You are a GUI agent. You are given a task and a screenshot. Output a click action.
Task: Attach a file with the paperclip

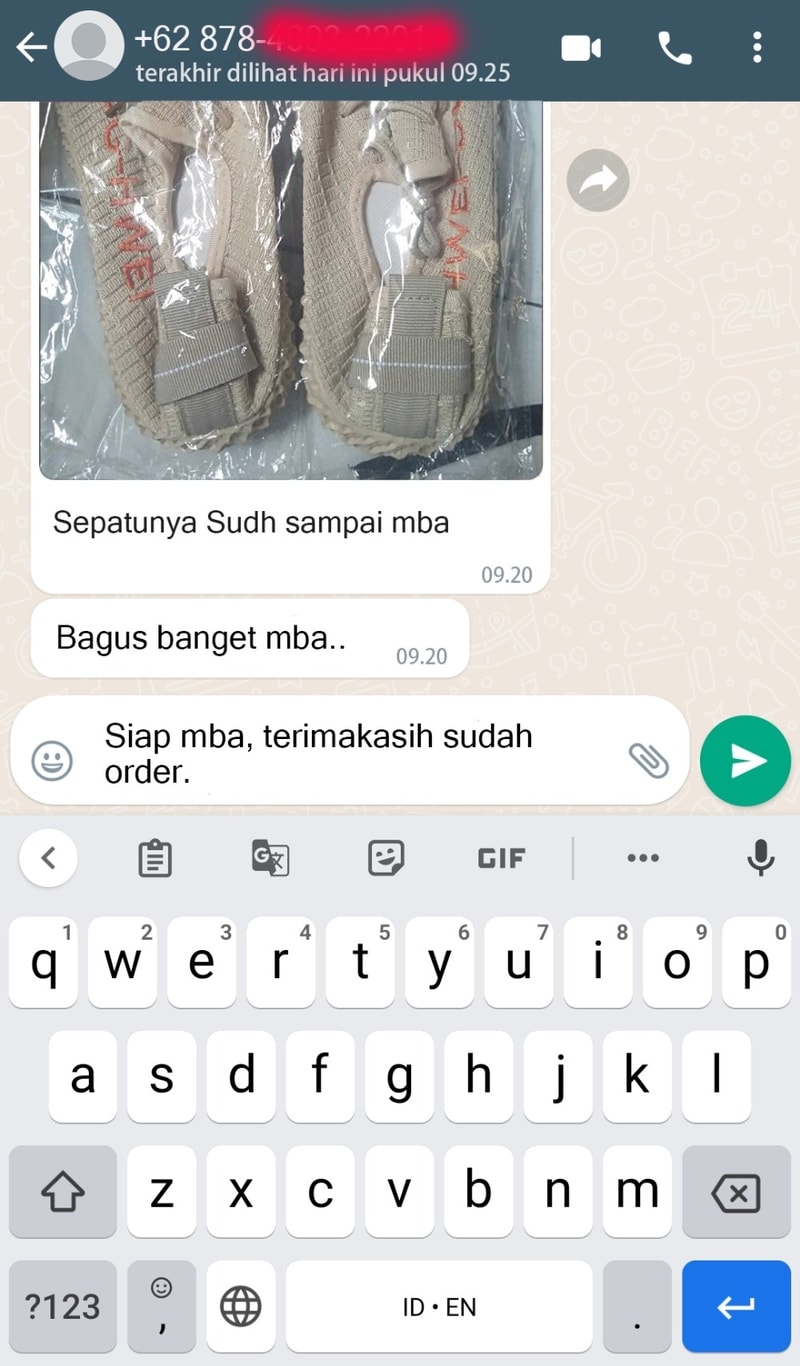[648, 761]
